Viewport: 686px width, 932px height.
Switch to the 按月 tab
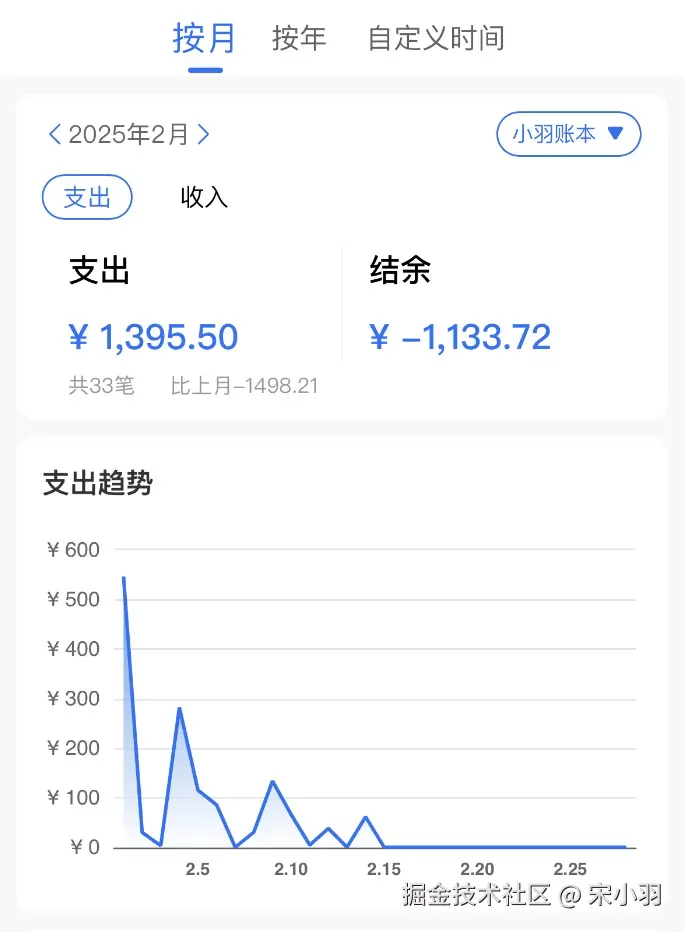click(x=204, y=39)
